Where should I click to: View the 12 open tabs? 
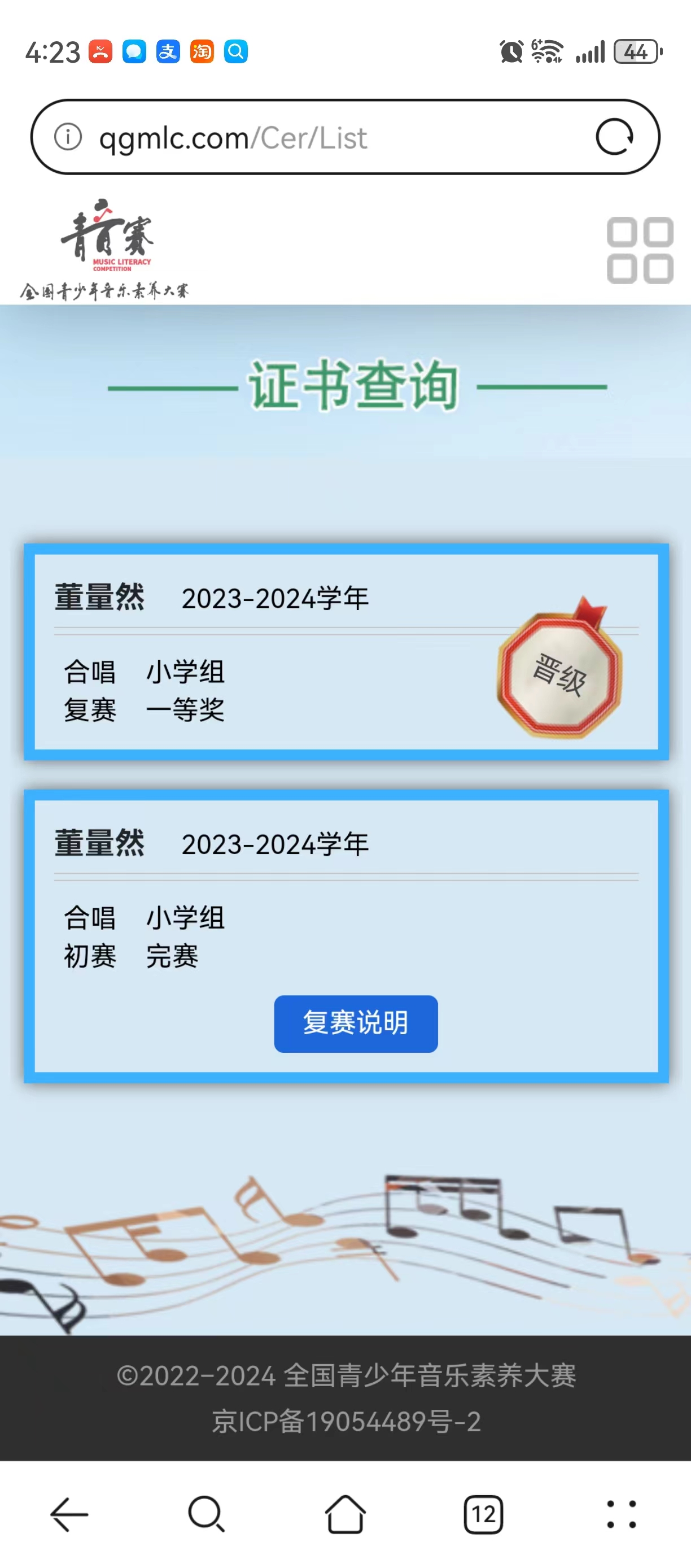484,1514
